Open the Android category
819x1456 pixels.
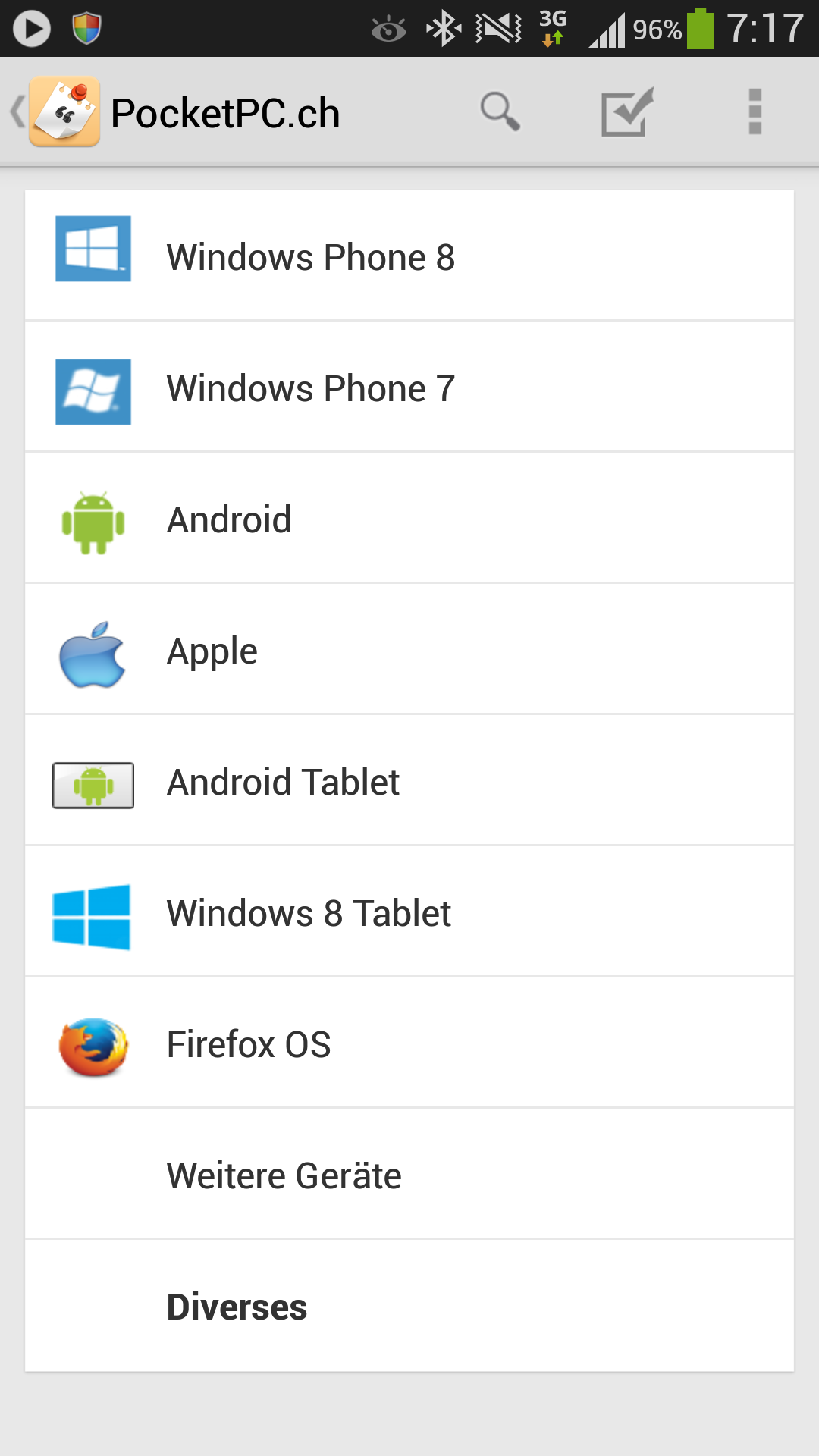(409, 518)
